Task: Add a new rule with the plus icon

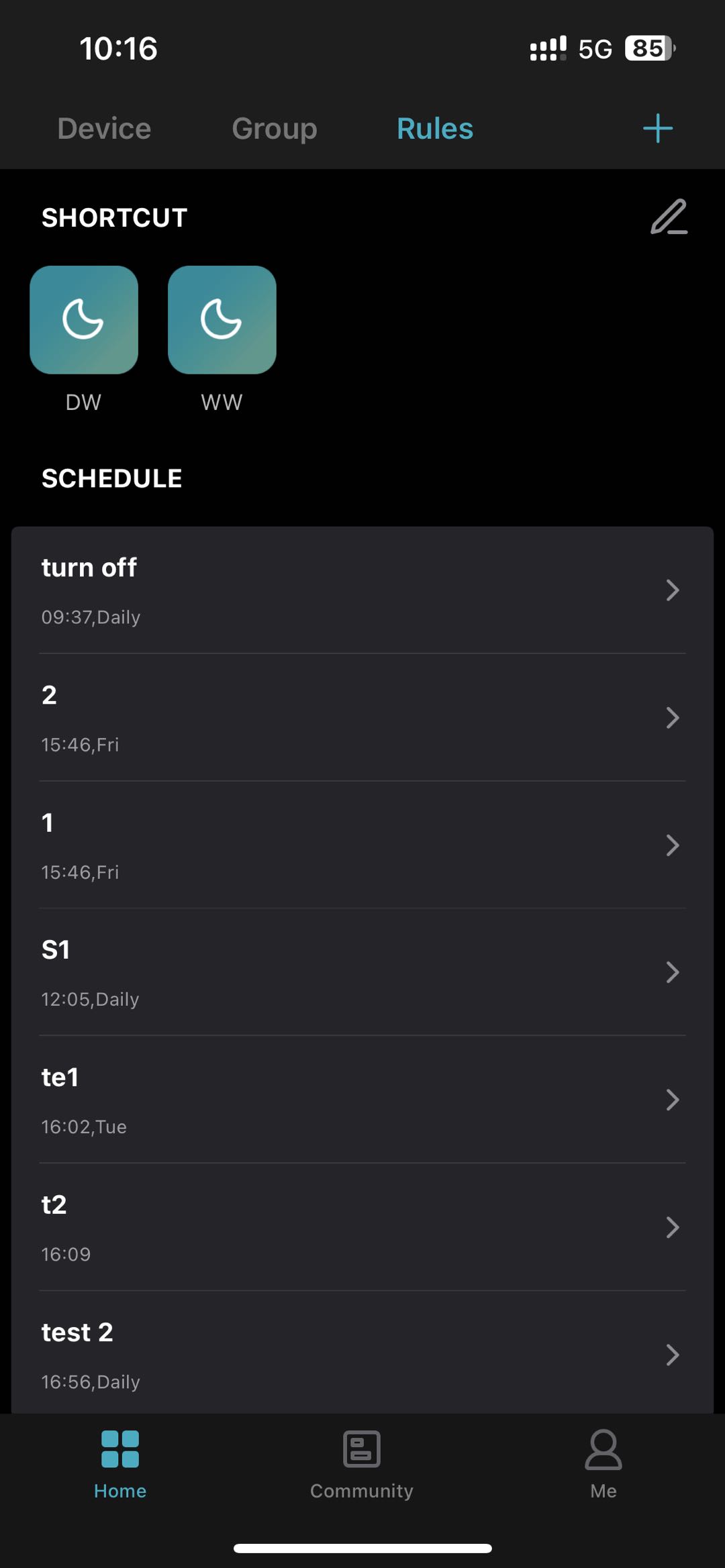Action: tap(657, 128)
